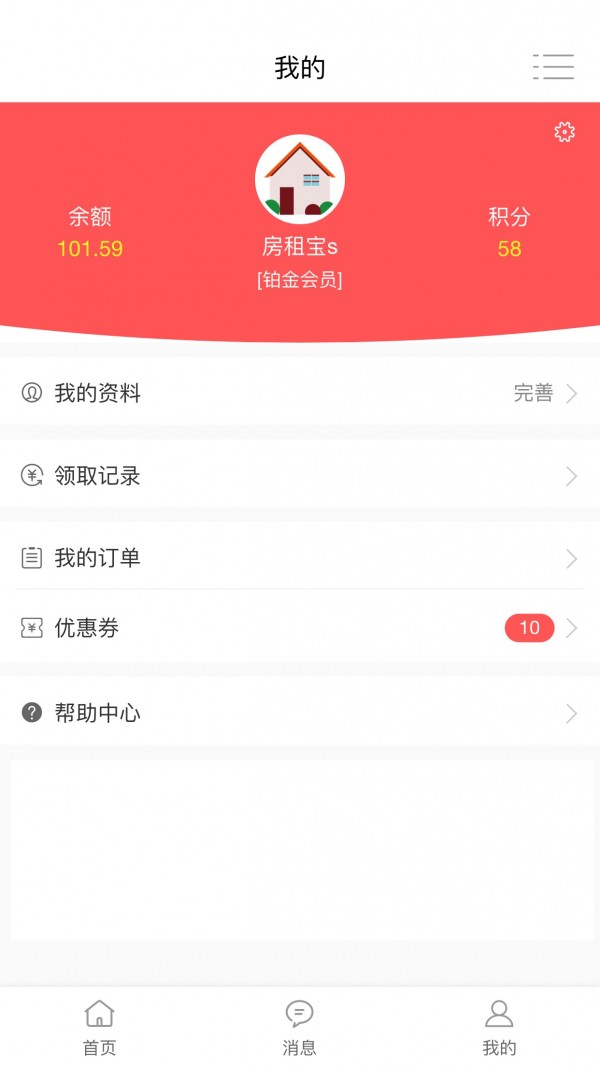Check the 优惠券 coupons row
Screen dimensions: 600x1067
300,628
